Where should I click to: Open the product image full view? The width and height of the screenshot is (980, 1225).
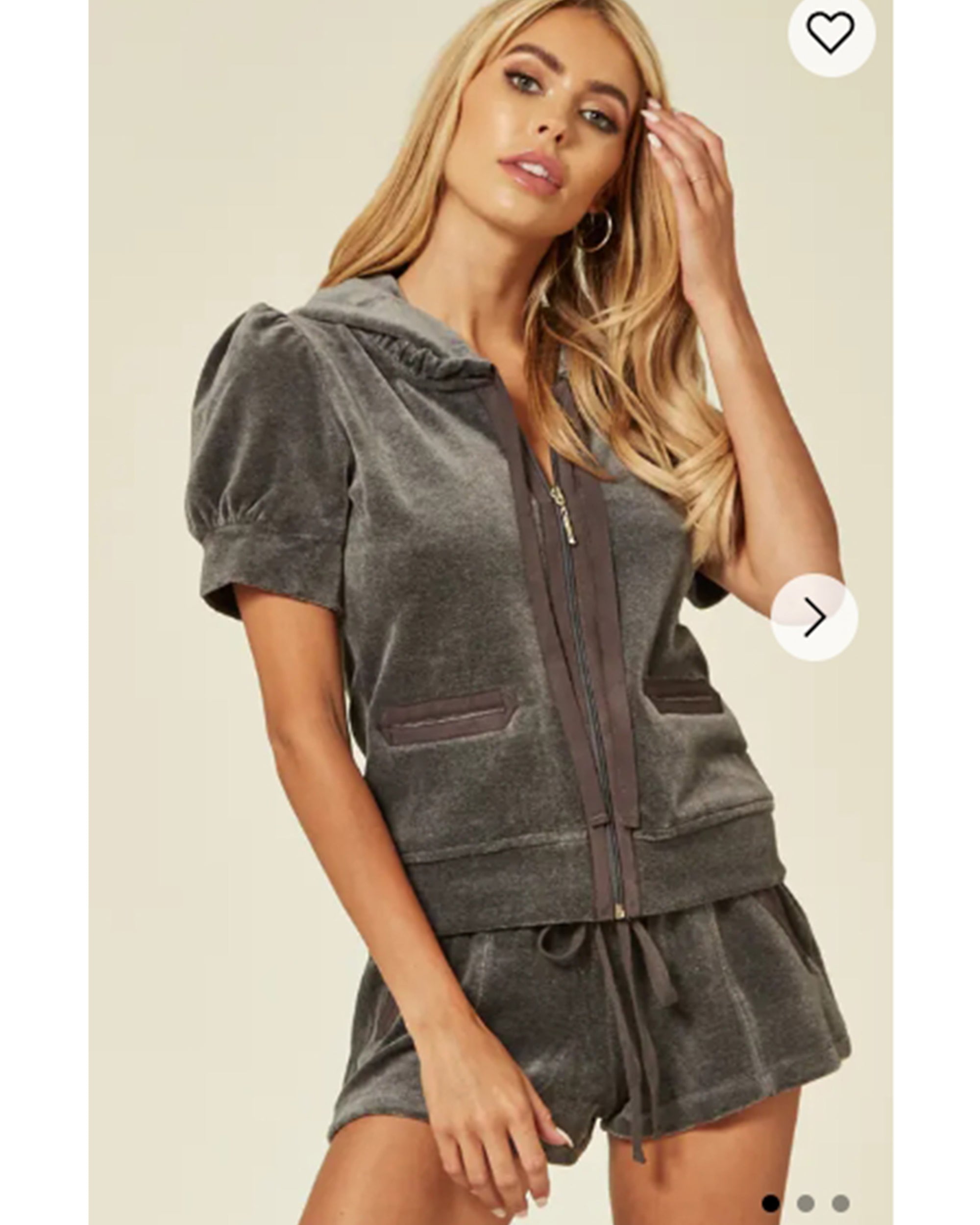[x=489, y=625]
